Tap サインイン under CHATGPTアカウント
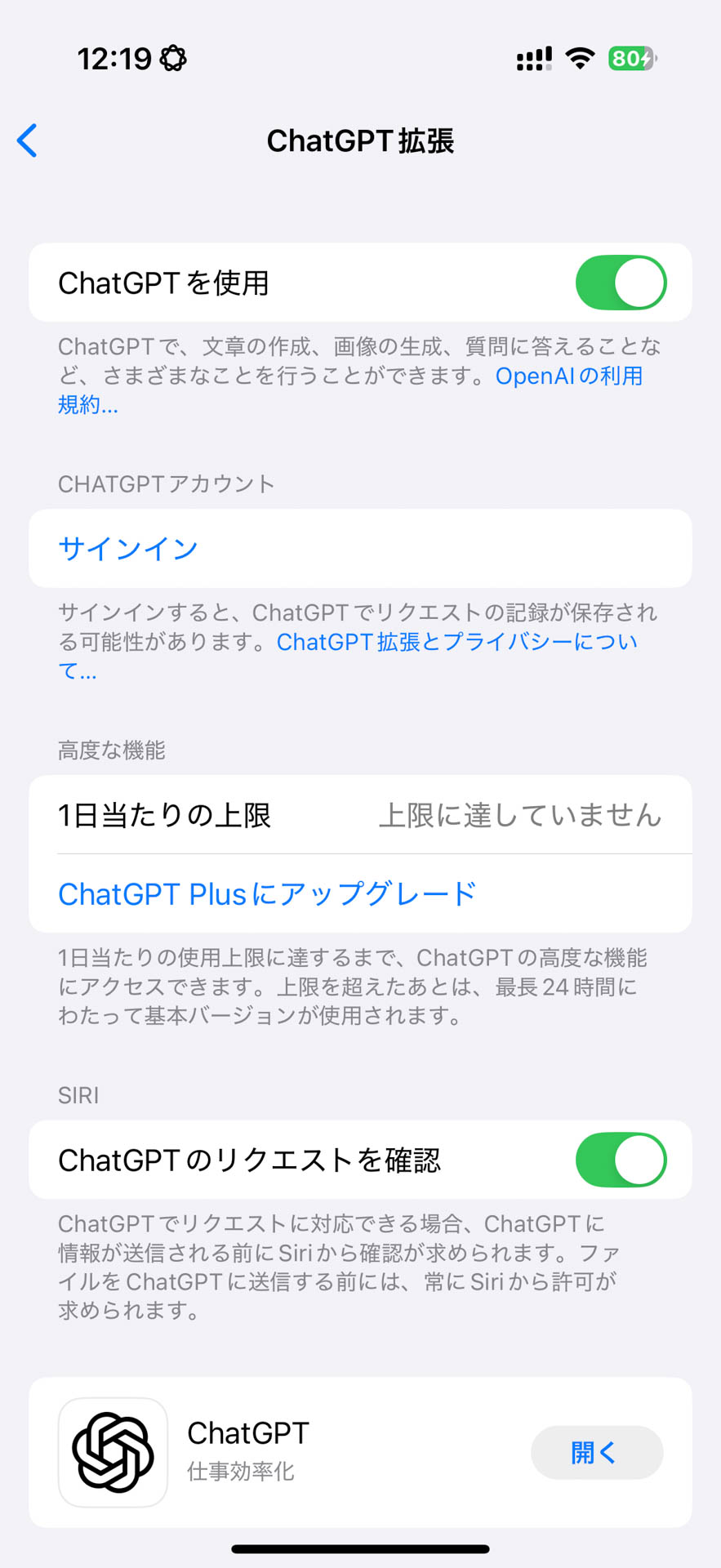 point(127,549)
